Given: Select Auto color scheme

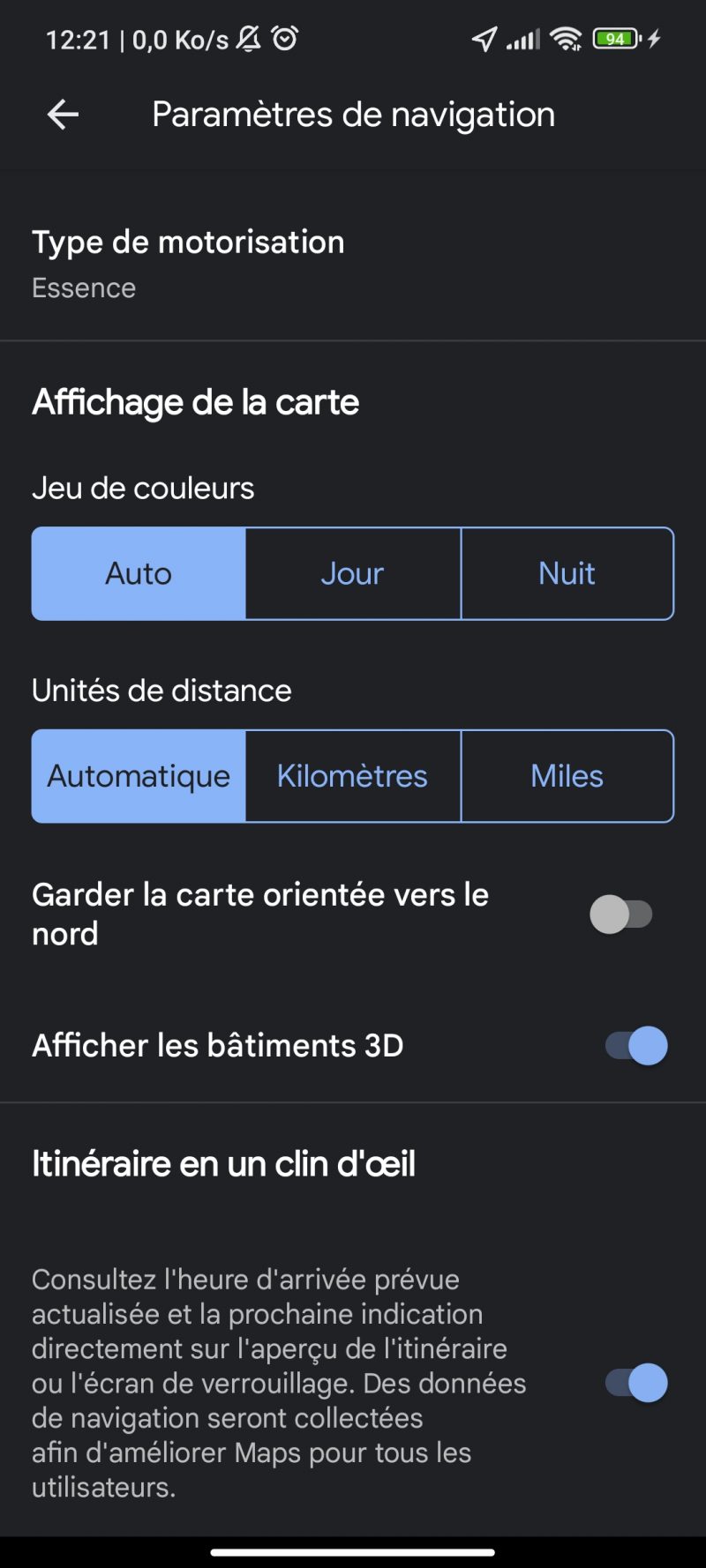Looking at the screenshot, I should tap(139, 573).
